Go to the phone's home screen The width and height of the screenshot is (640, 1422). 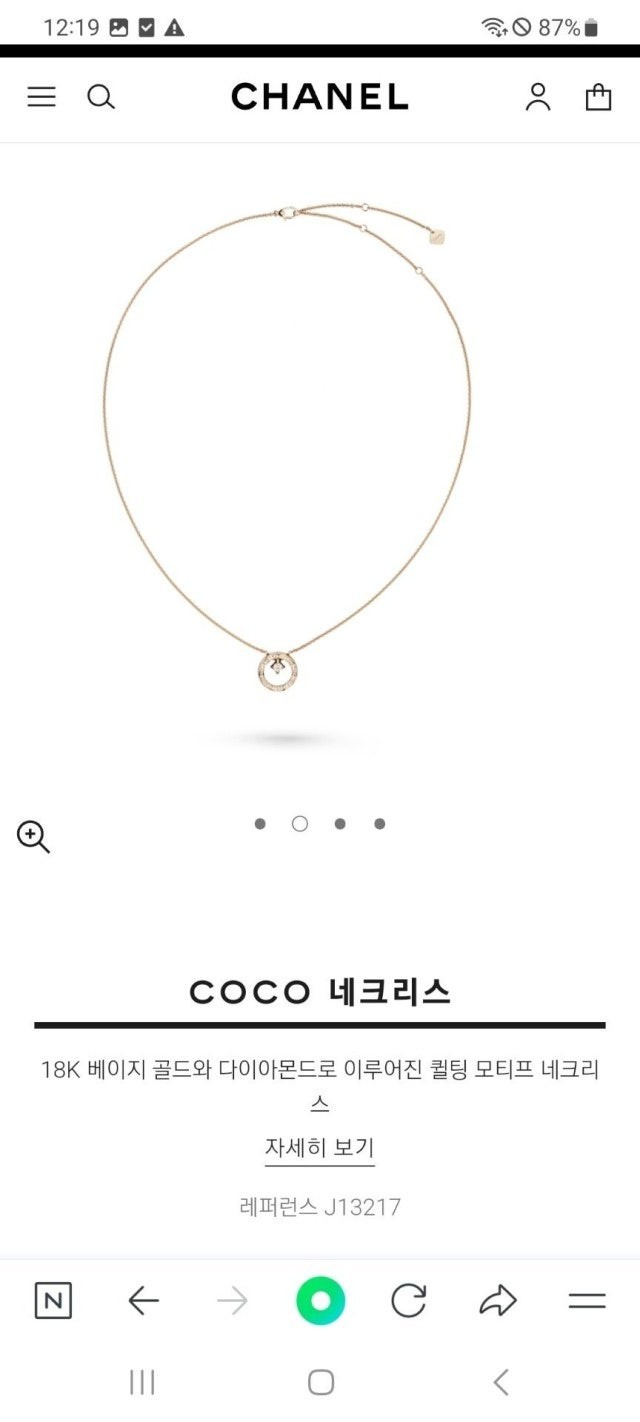click(320, 1383)
